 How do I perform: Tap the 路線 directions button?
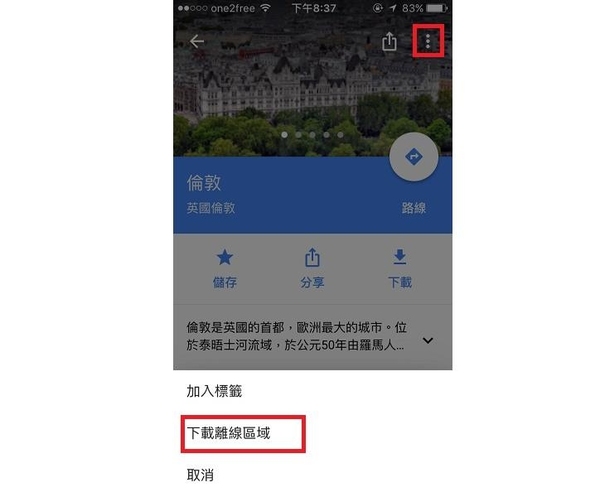(x=412, y=158)
